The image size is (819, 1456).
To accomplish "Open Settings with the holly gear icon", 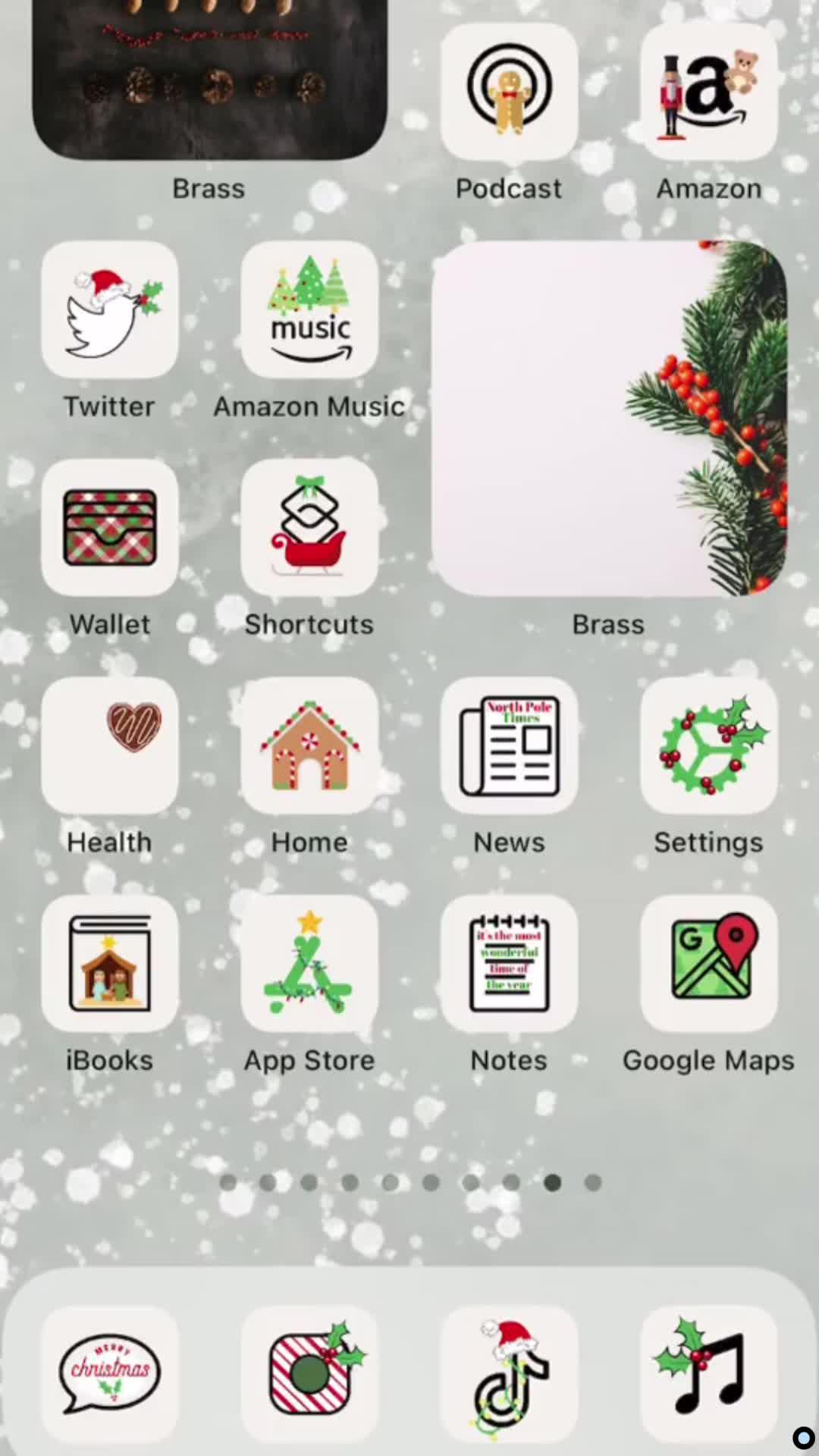I will (x=708, y=745).
